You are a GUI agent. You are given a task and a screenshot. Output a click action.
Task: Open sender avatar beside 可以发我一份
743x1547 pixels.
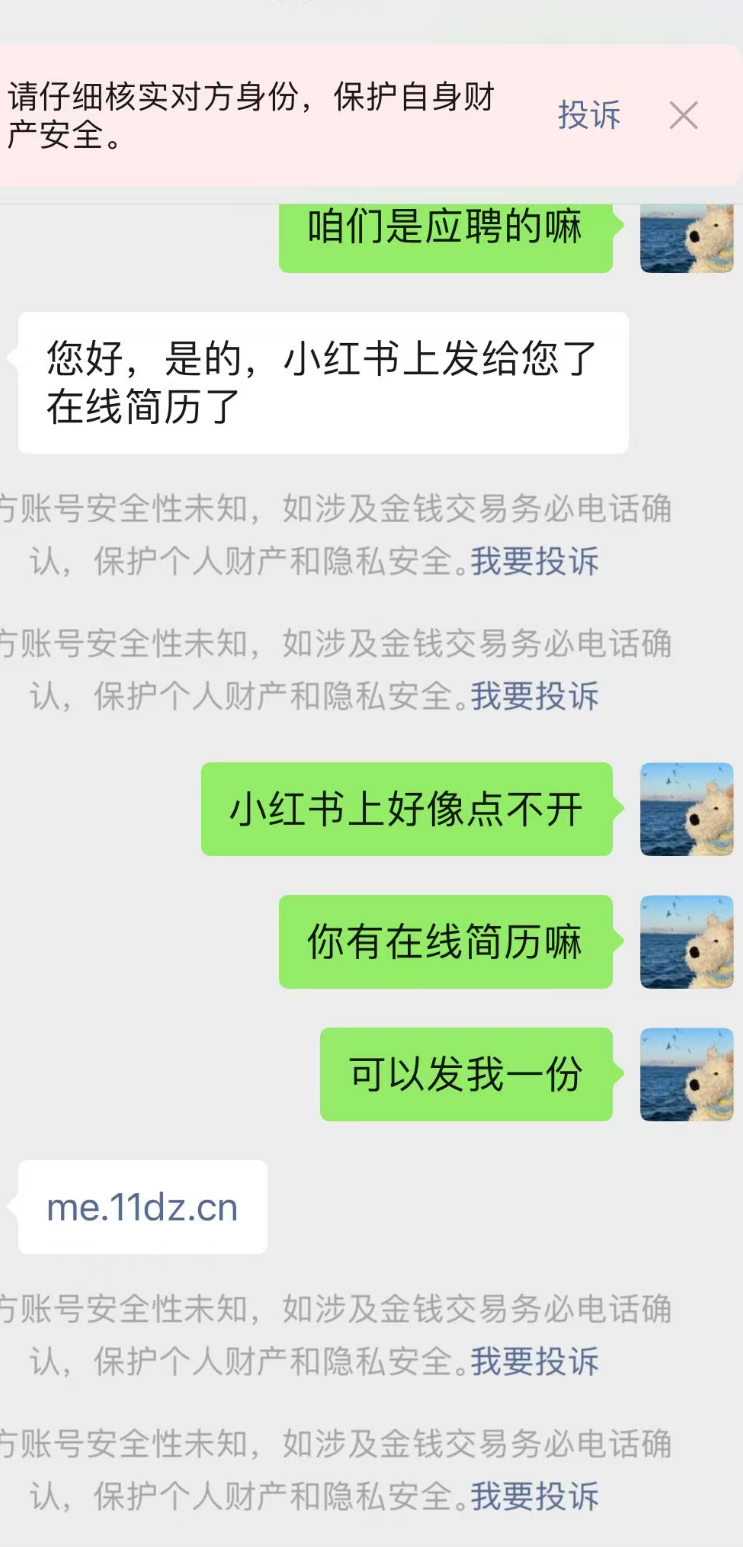(686, 1074)
